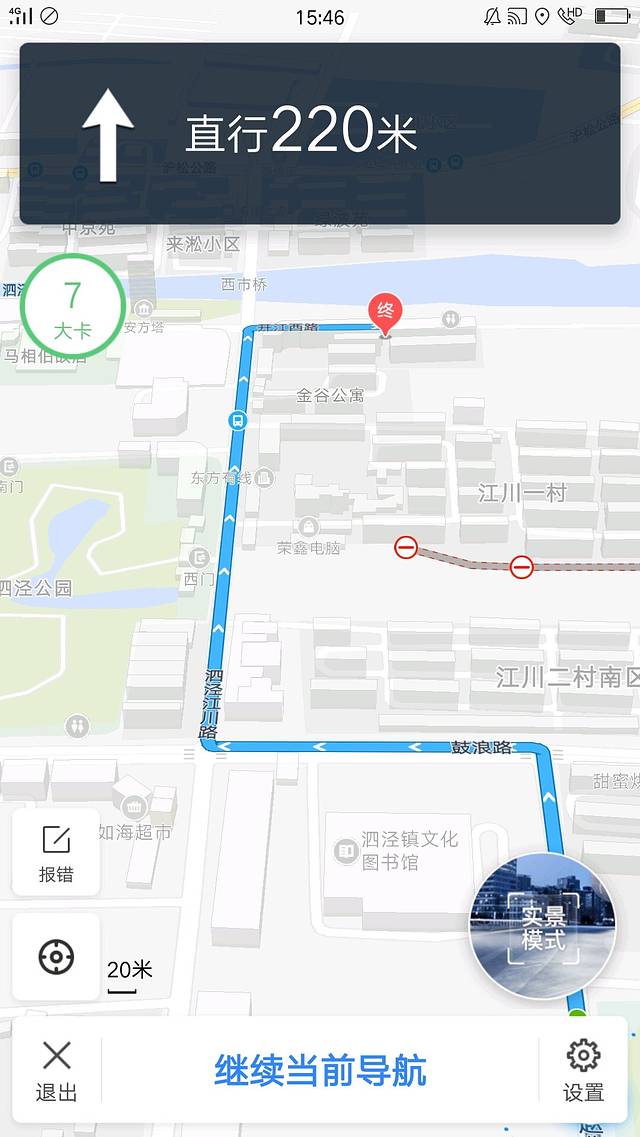Image resolution: width=640 pixels, height=1137 pixels.
Task: Tap 继续当前导航 to resume navigation
Action: pos(320,1070)
